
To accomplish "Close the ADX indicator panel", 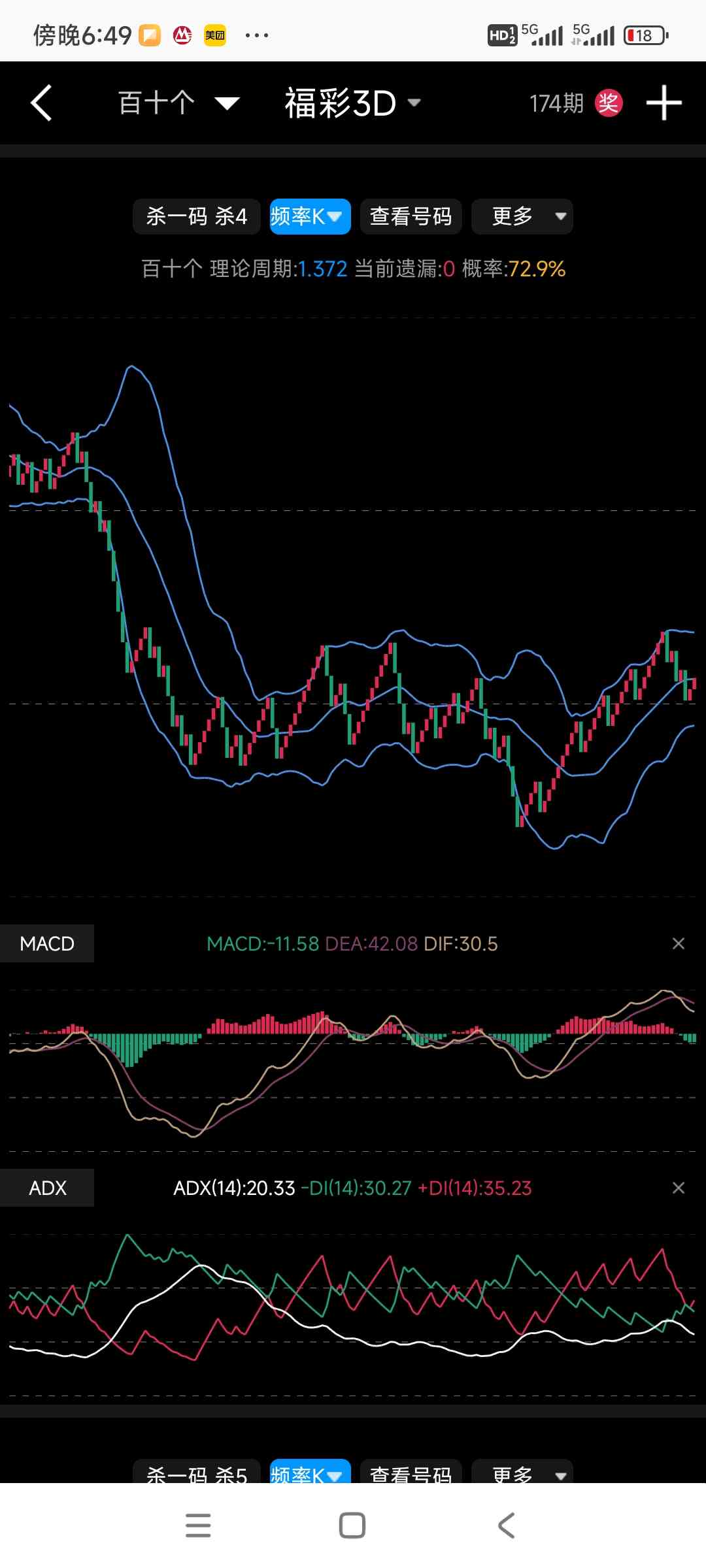I will coord(679,1188).
